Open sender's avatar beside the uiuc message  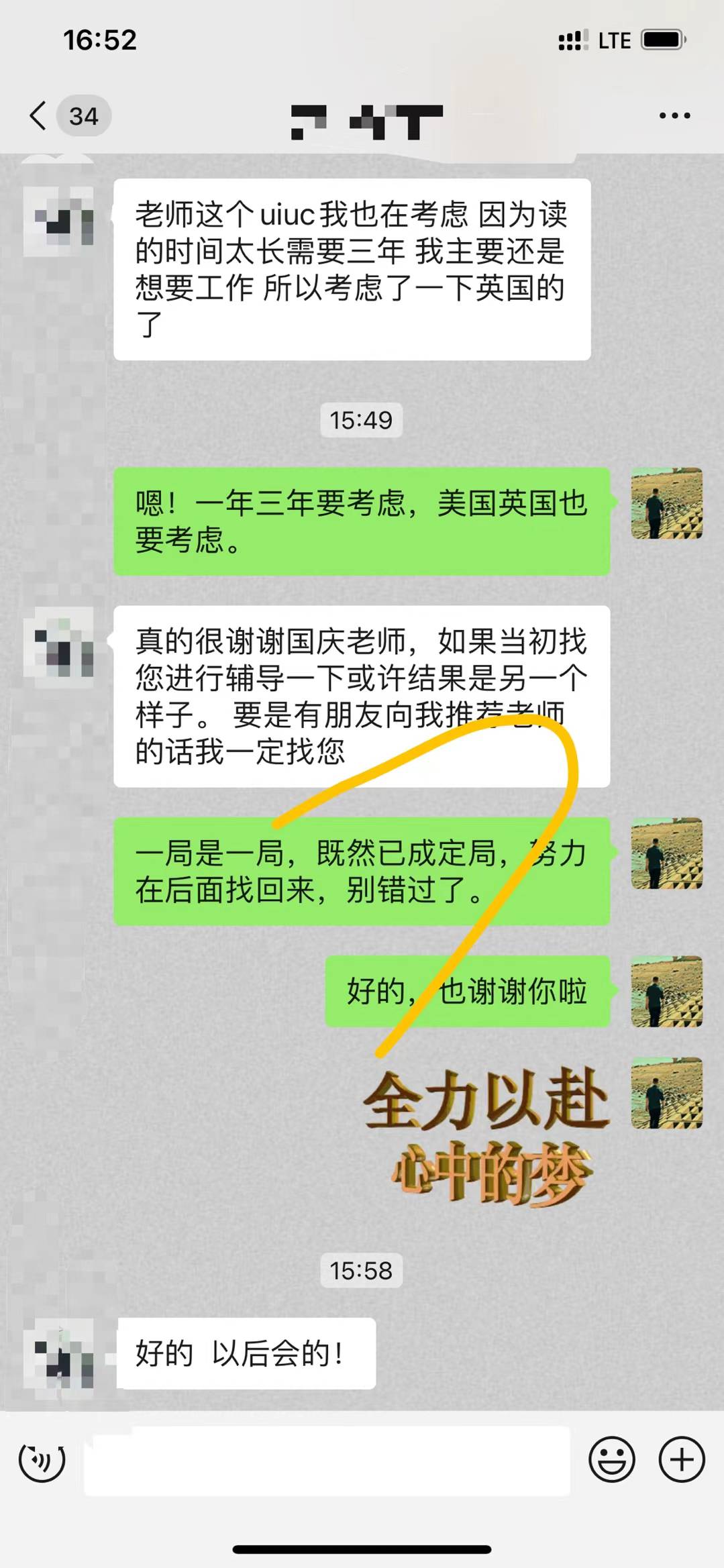[x=59, y=221]
